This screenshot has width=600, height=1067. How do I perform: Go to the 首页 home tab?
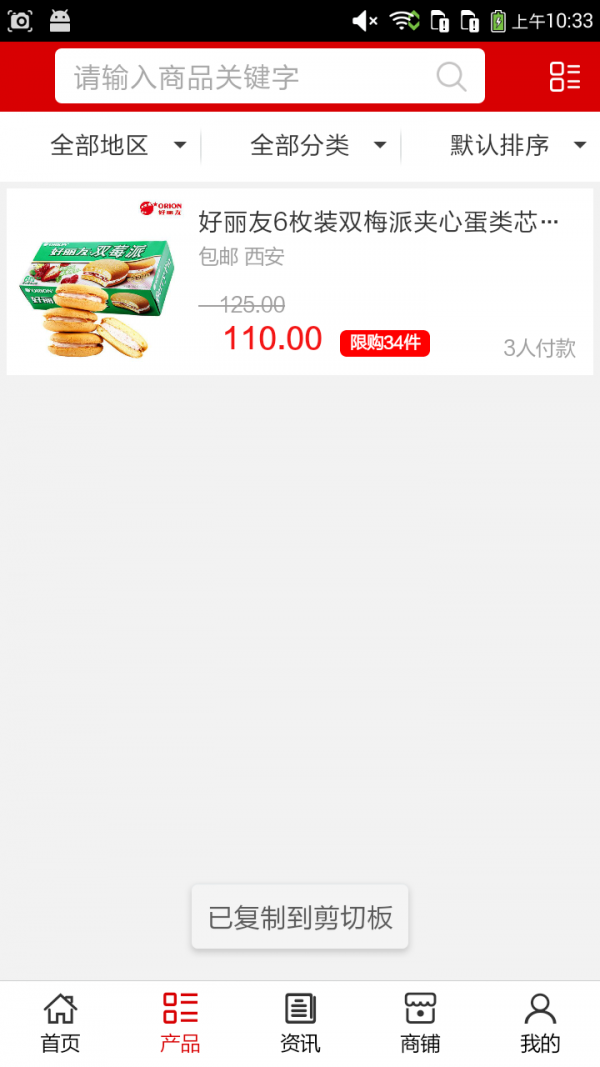point(60,1023)
